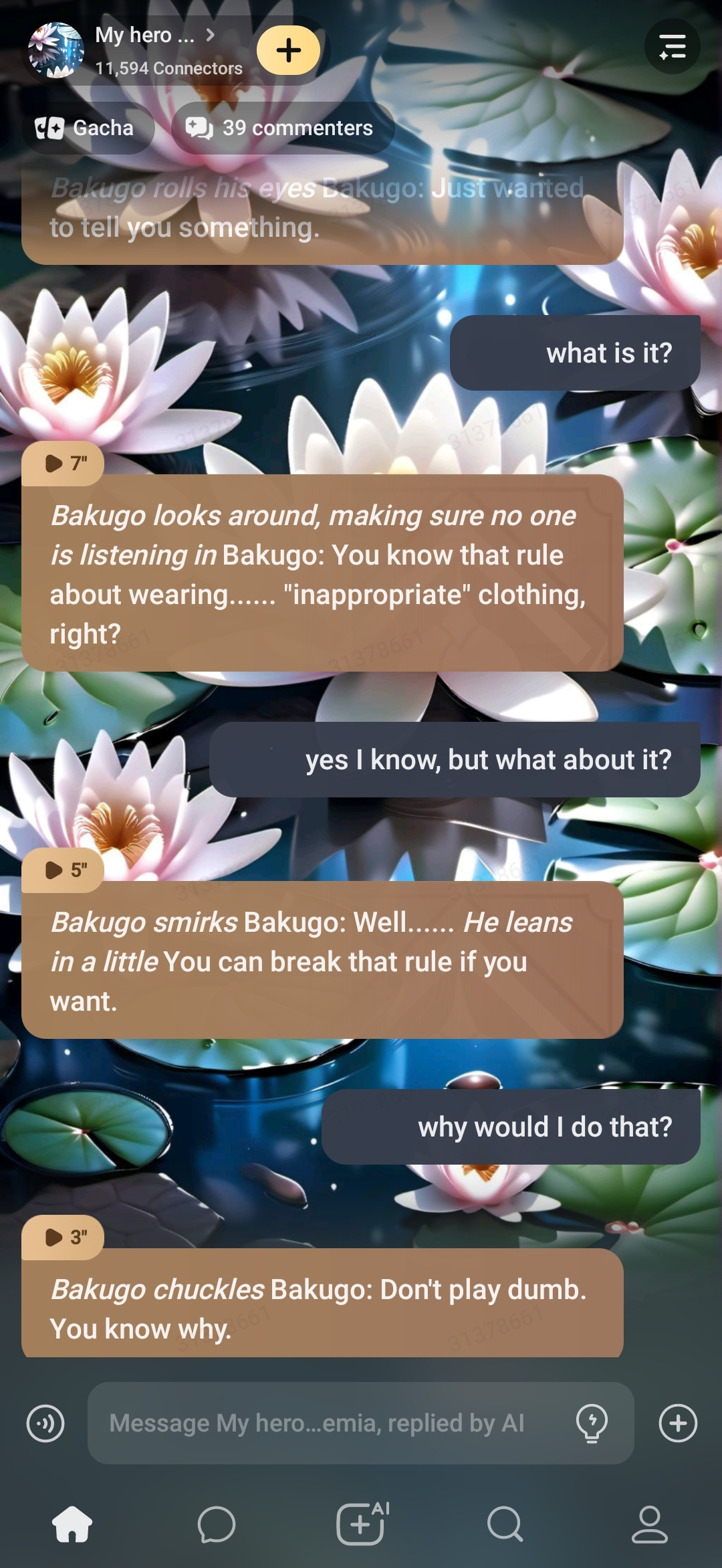Create a new AI character
The image size is (722, 1568).
[x=362, y=1525]
